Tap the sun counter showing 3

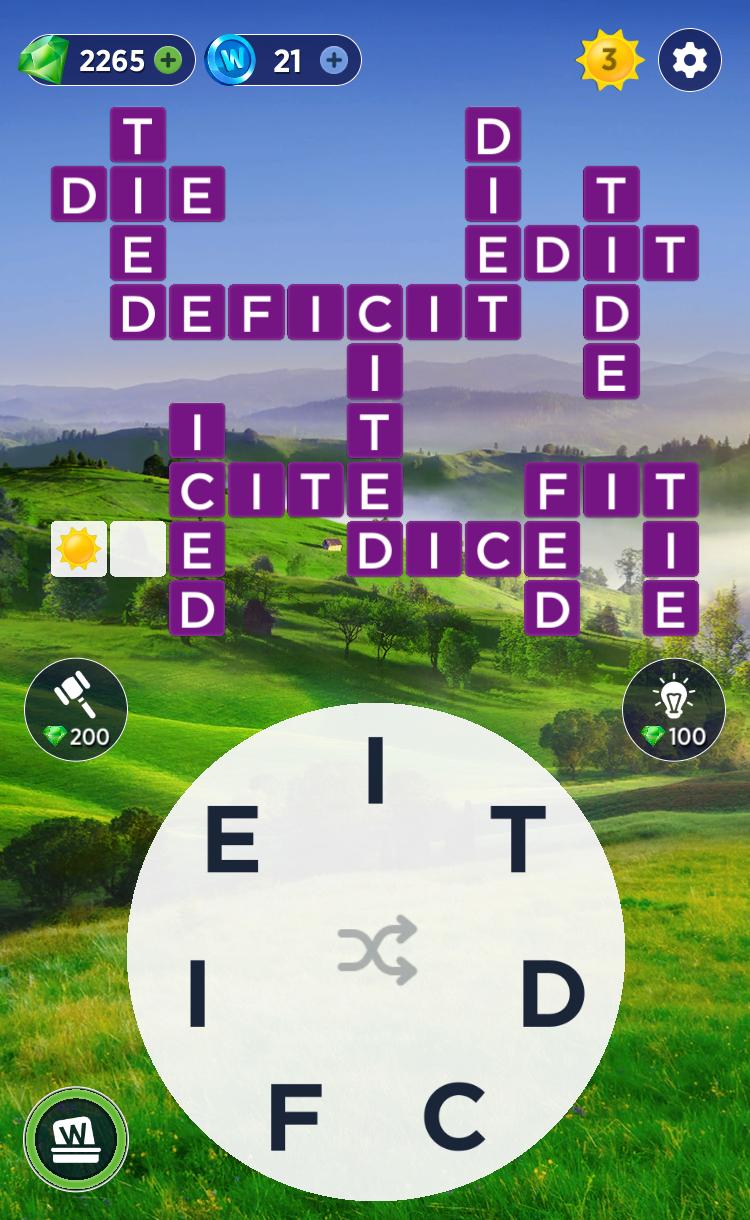tap(609, 61)
